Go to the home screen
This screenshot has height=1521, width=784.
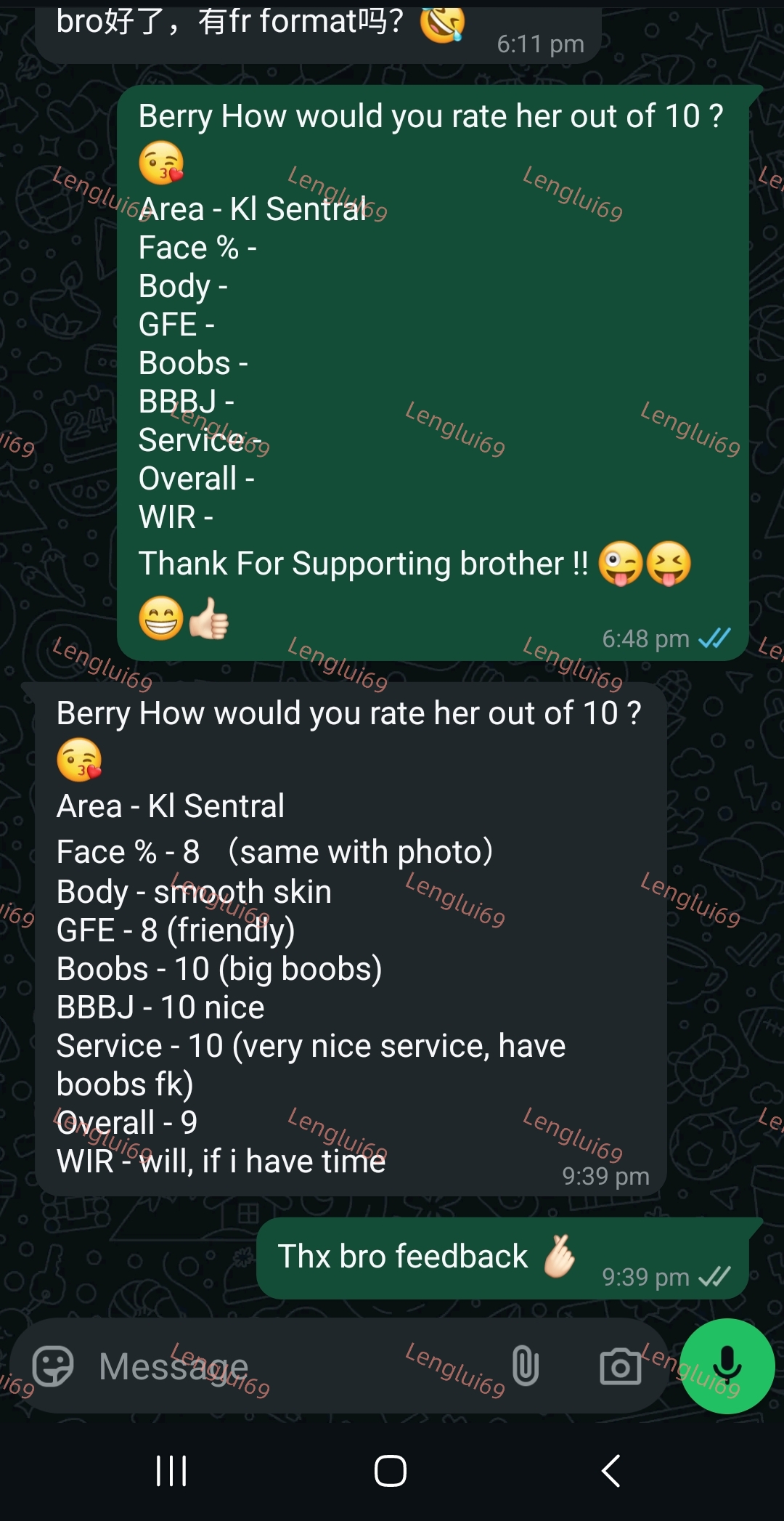[391, 1471]
